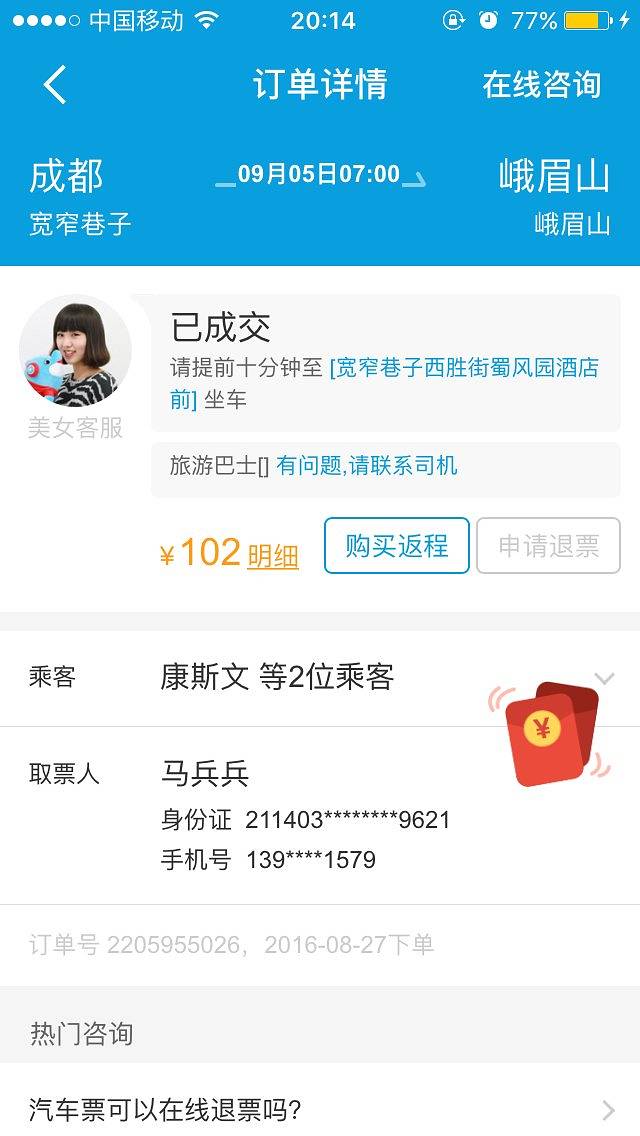The height and width of the screenshot is (1136, 640).
Task: Tap the 美女客服 customer service avatar
Action: coord(75,352)
